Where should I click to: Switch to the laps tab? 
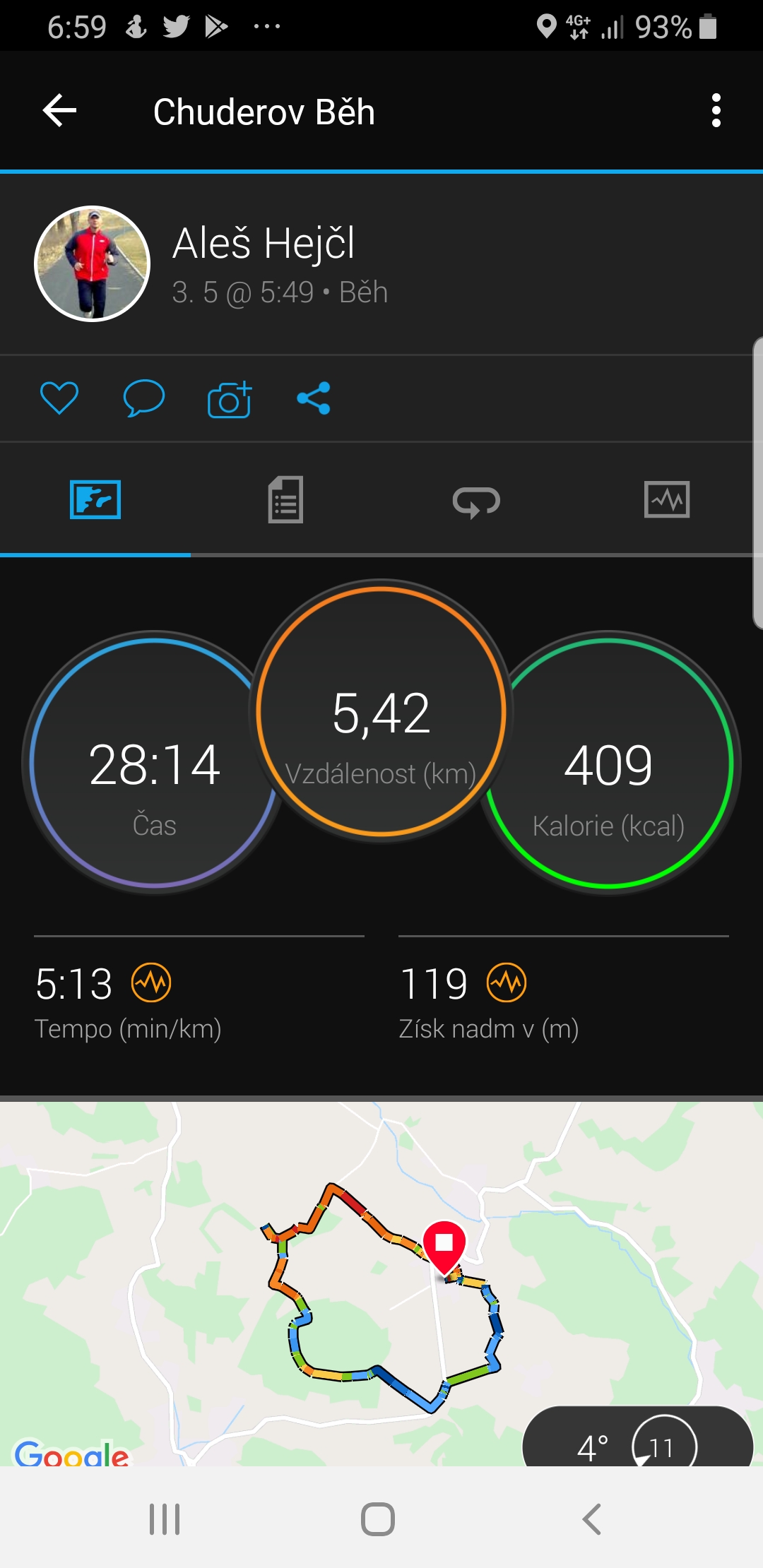click(x=476, y=501)
